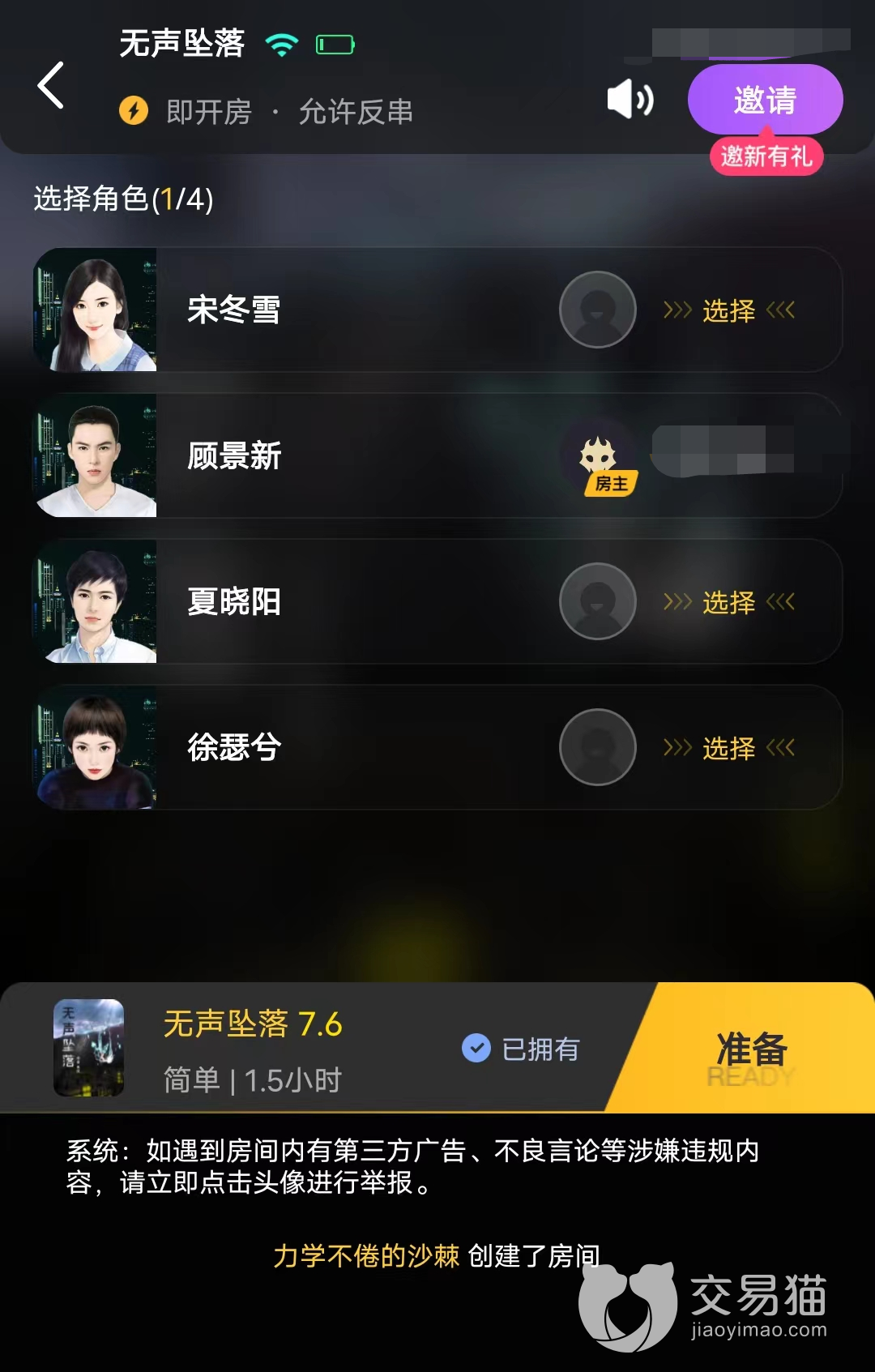The height and width of the screenshot is (1372, 875).
Task: View 宋冬雪 character portrait
Action: point(96,310)
